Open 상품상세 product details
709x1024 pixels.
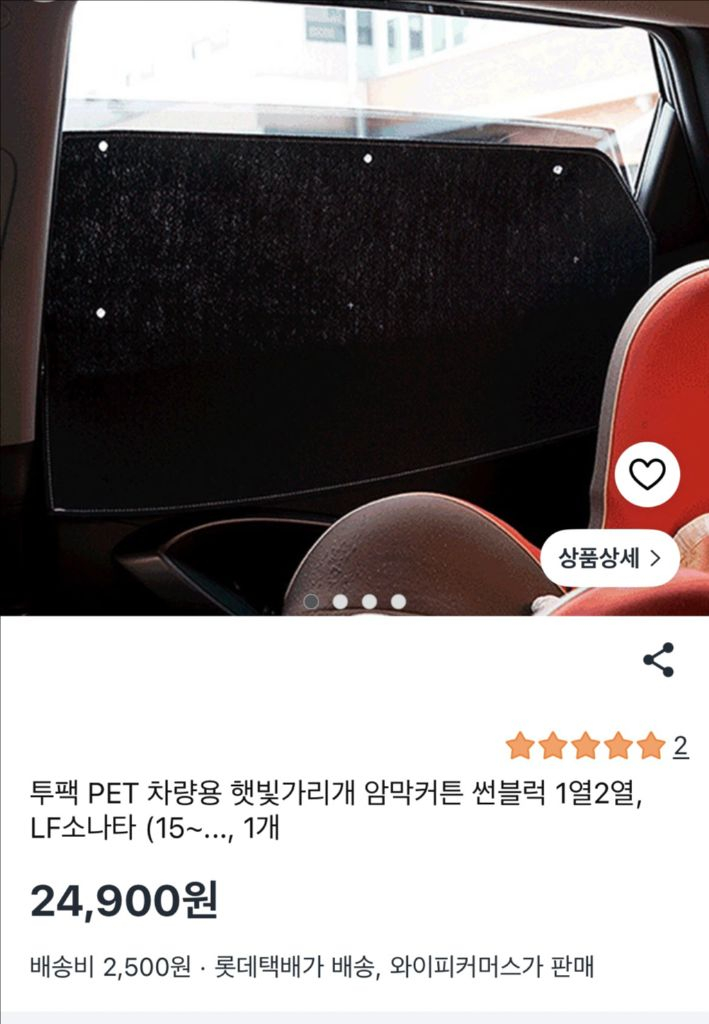pyautogui.click(x=610, y=558)
